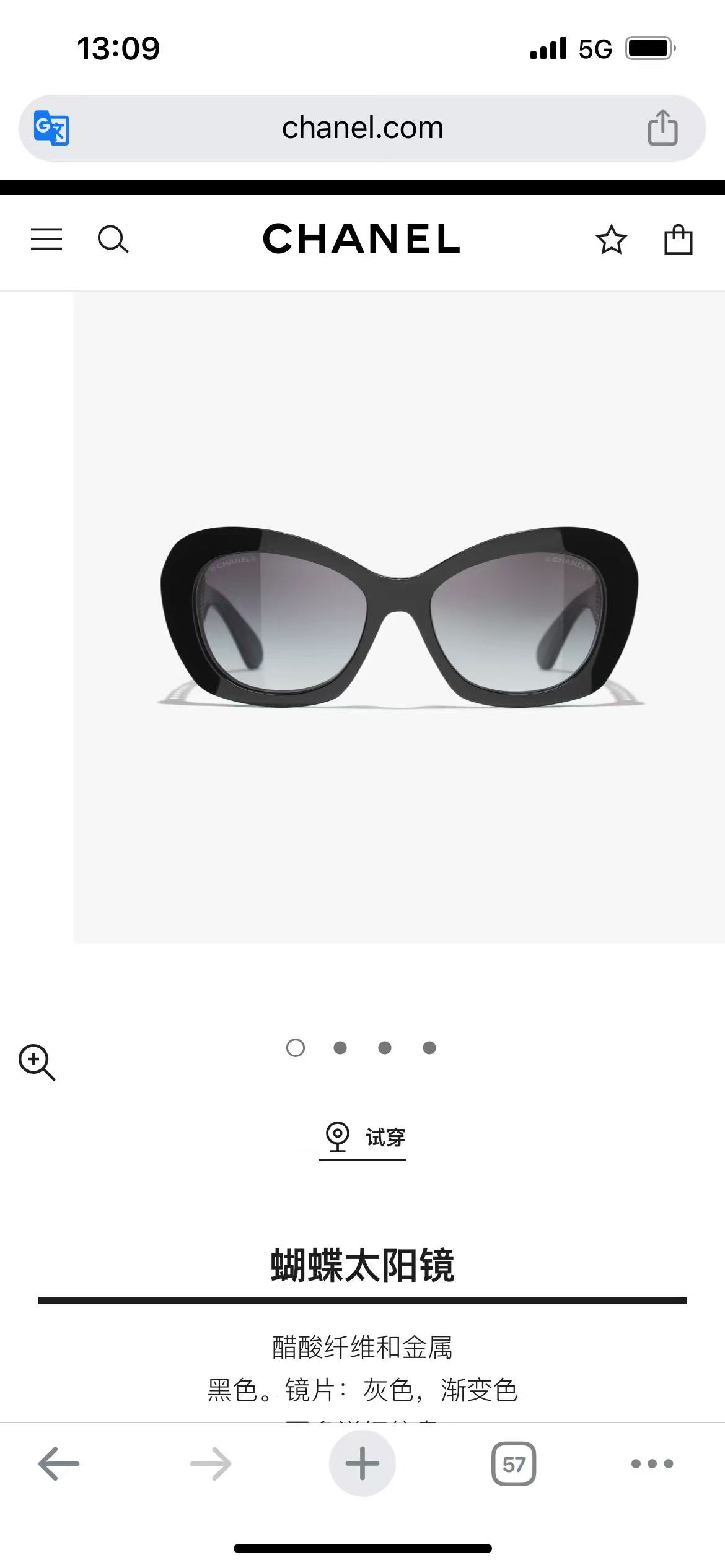Share this page from the address bar

pos(662,128)
